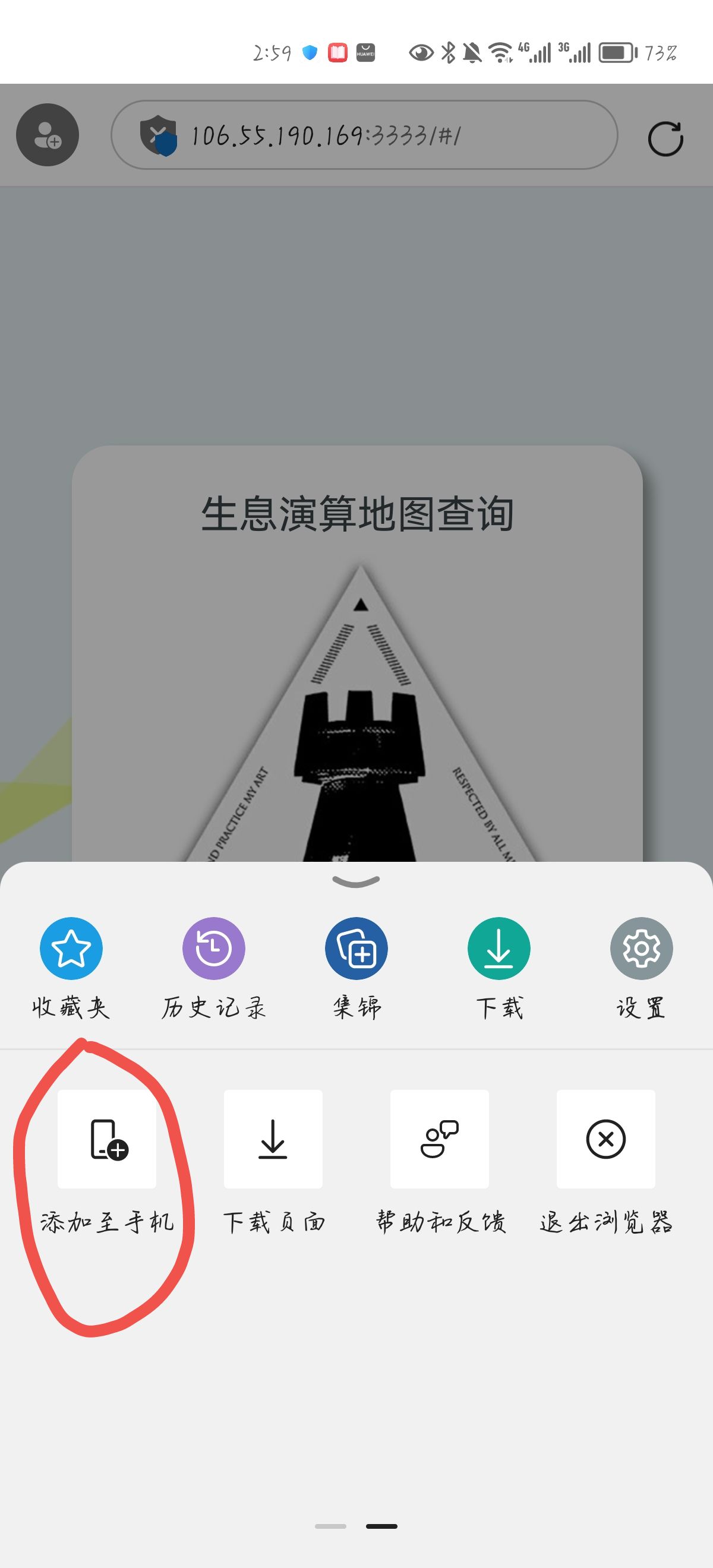This screenshot has height=1568, width=713.
Task: Tap the download arrow icon for 下载页面
Action: tap(273, 1139)
